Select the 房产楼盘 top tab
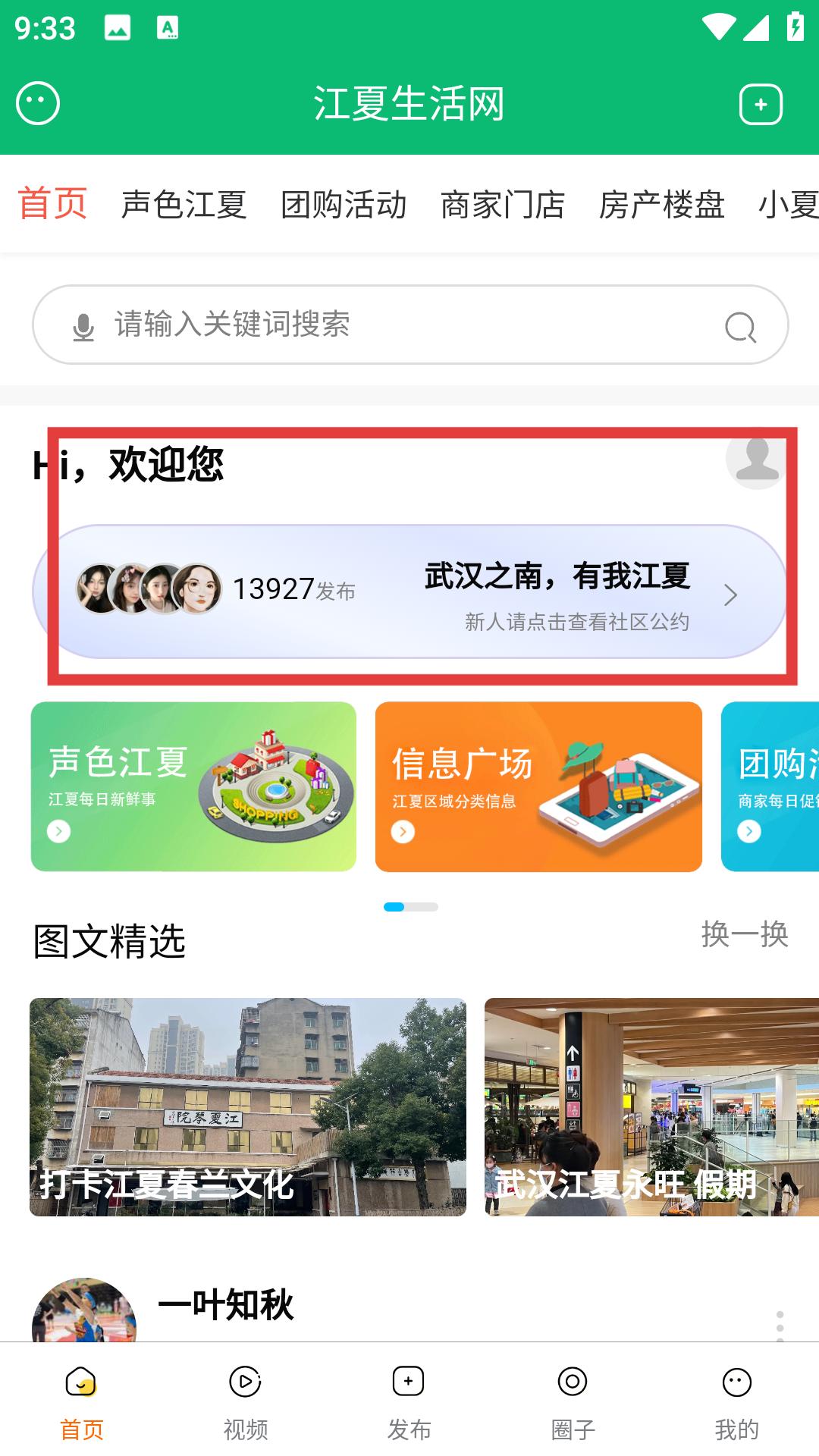 (x=662, y=205)
